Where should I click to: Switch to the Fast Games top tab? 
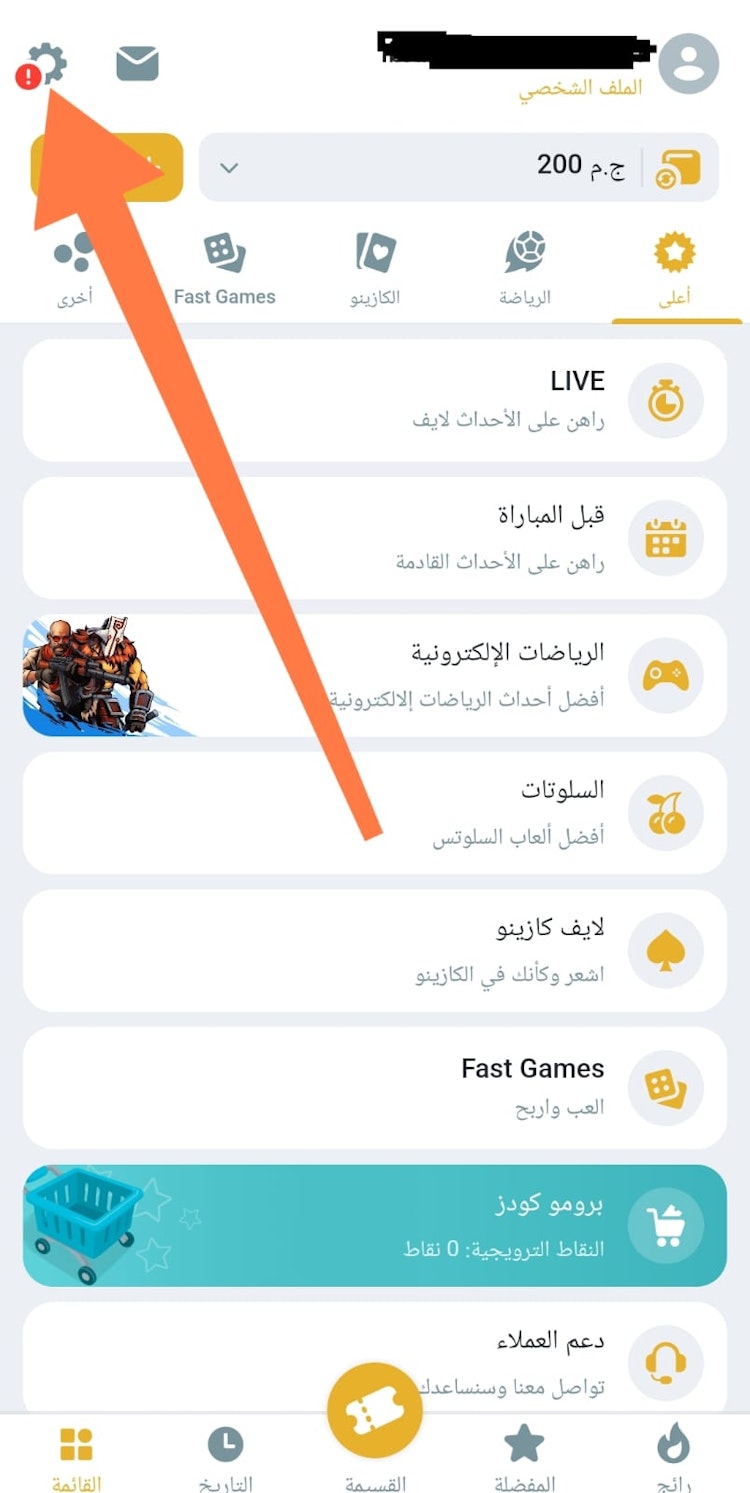click(224, 270)
